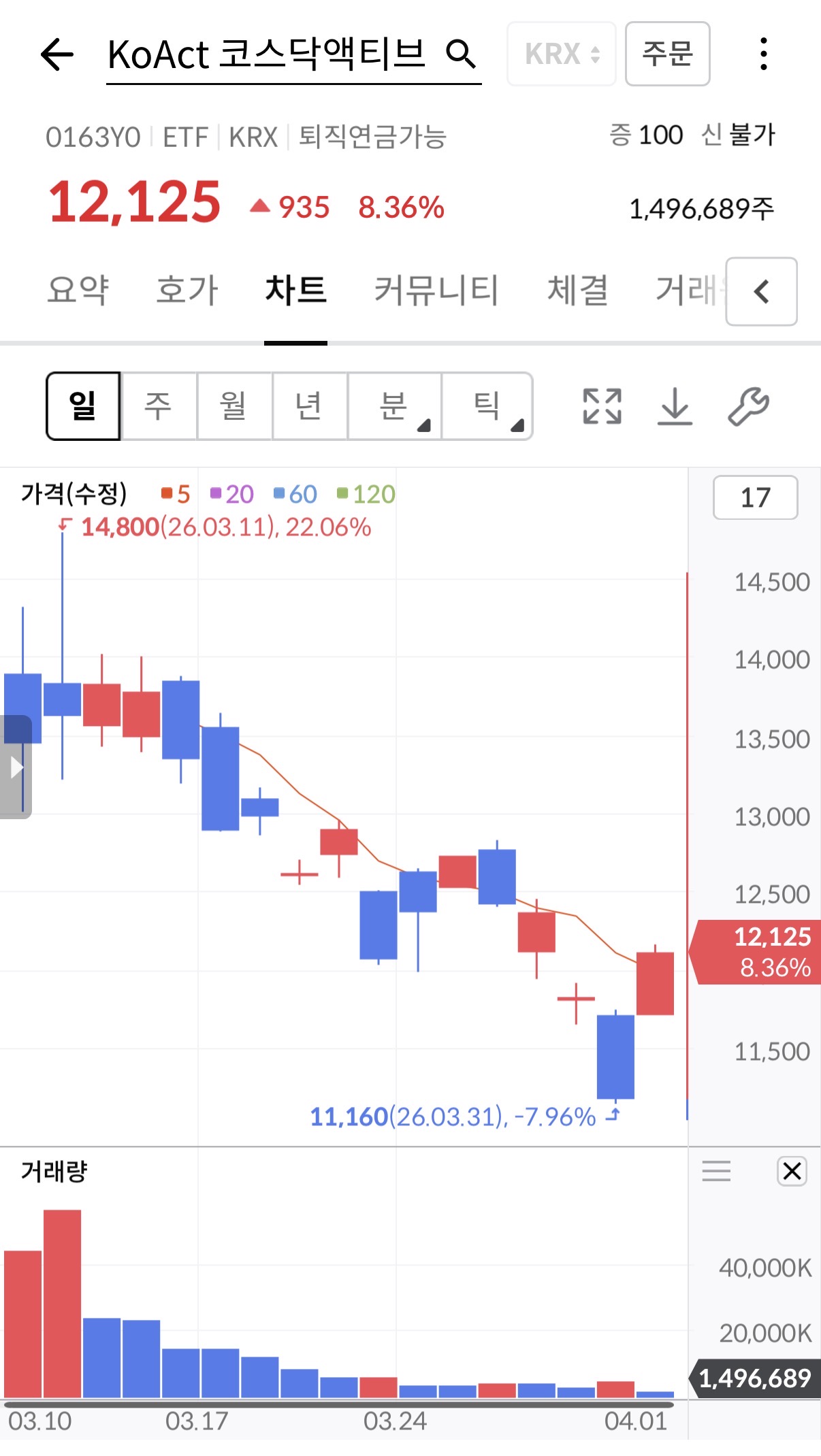
Task: Open the KRX exchange selector
Action: [562, 54]
